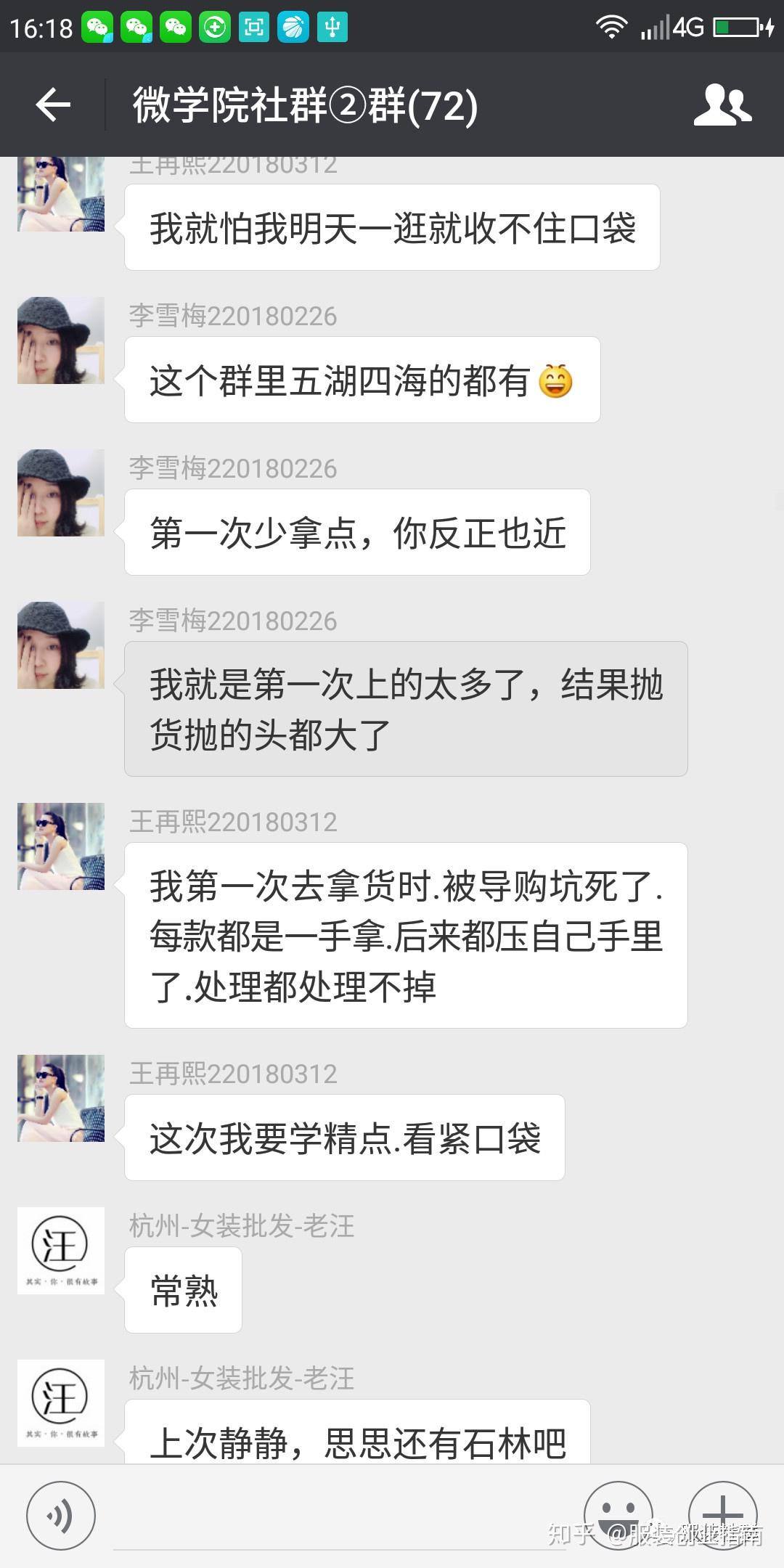
Task: Open group members info icon
Action: point(722,105)
